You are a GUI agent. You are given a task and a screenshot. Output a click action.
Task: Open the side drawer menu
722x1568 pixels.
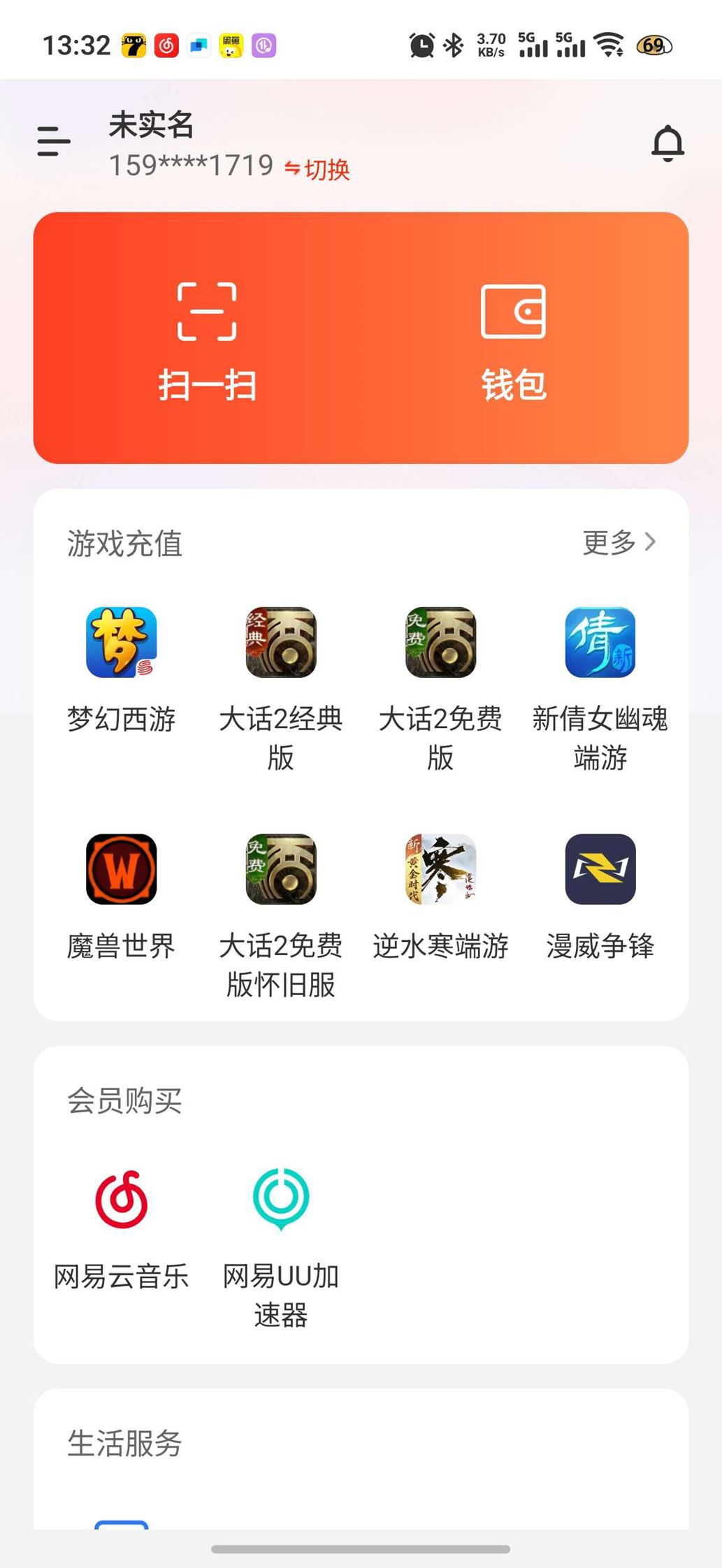pos(54,142)
